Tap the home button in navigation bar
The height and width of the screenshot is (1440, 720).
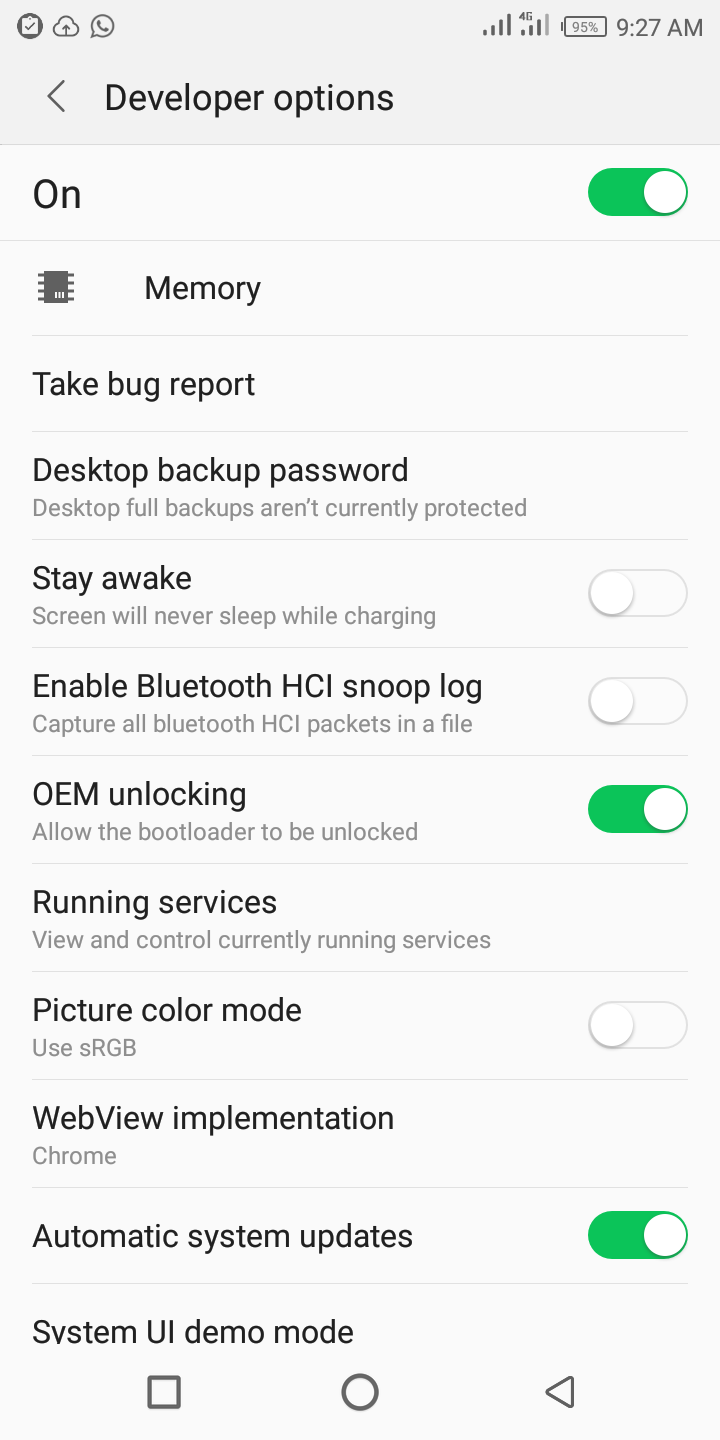click(360, 1392)
